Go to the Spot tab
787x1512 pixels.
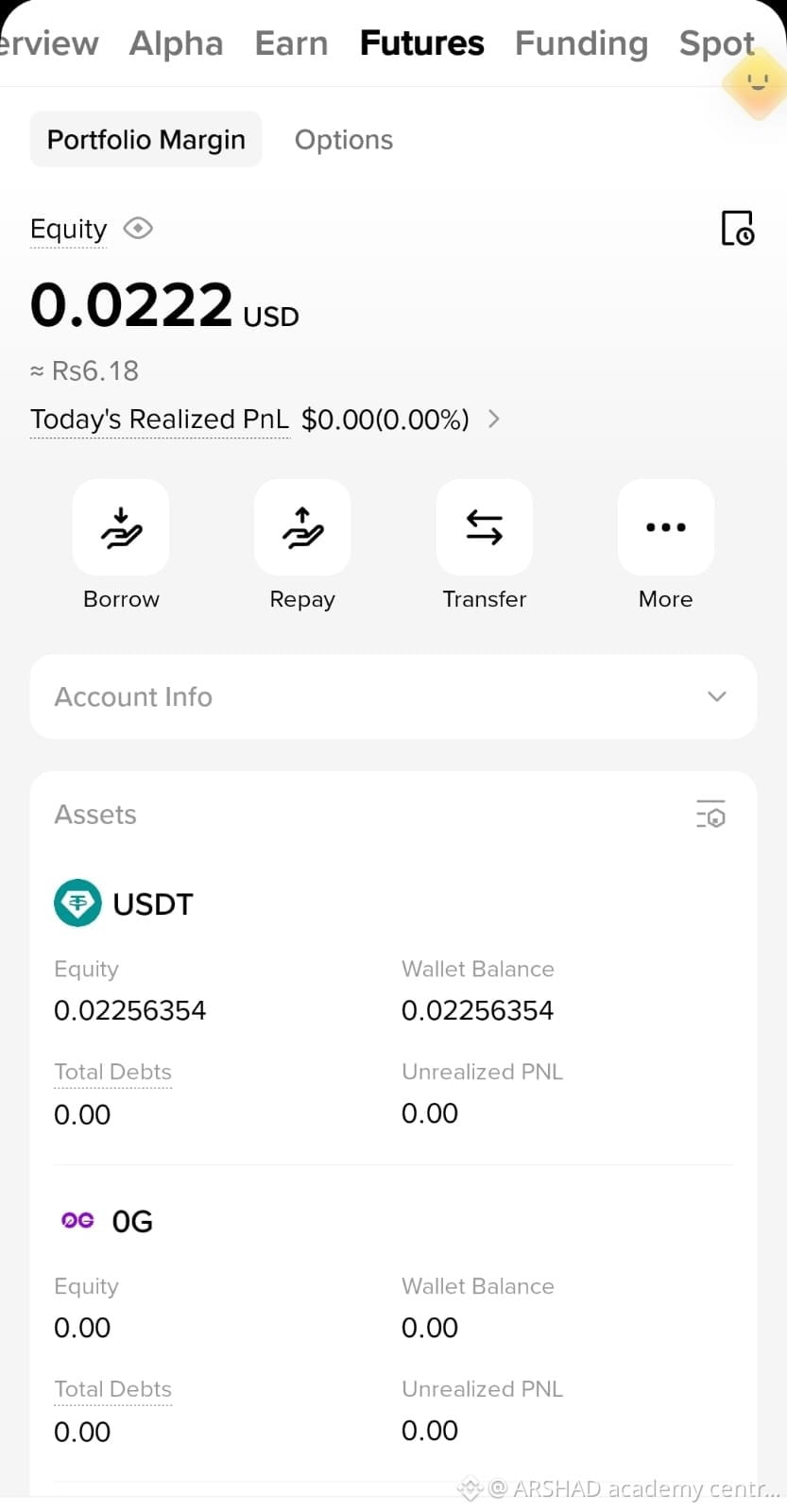(716, 43)
